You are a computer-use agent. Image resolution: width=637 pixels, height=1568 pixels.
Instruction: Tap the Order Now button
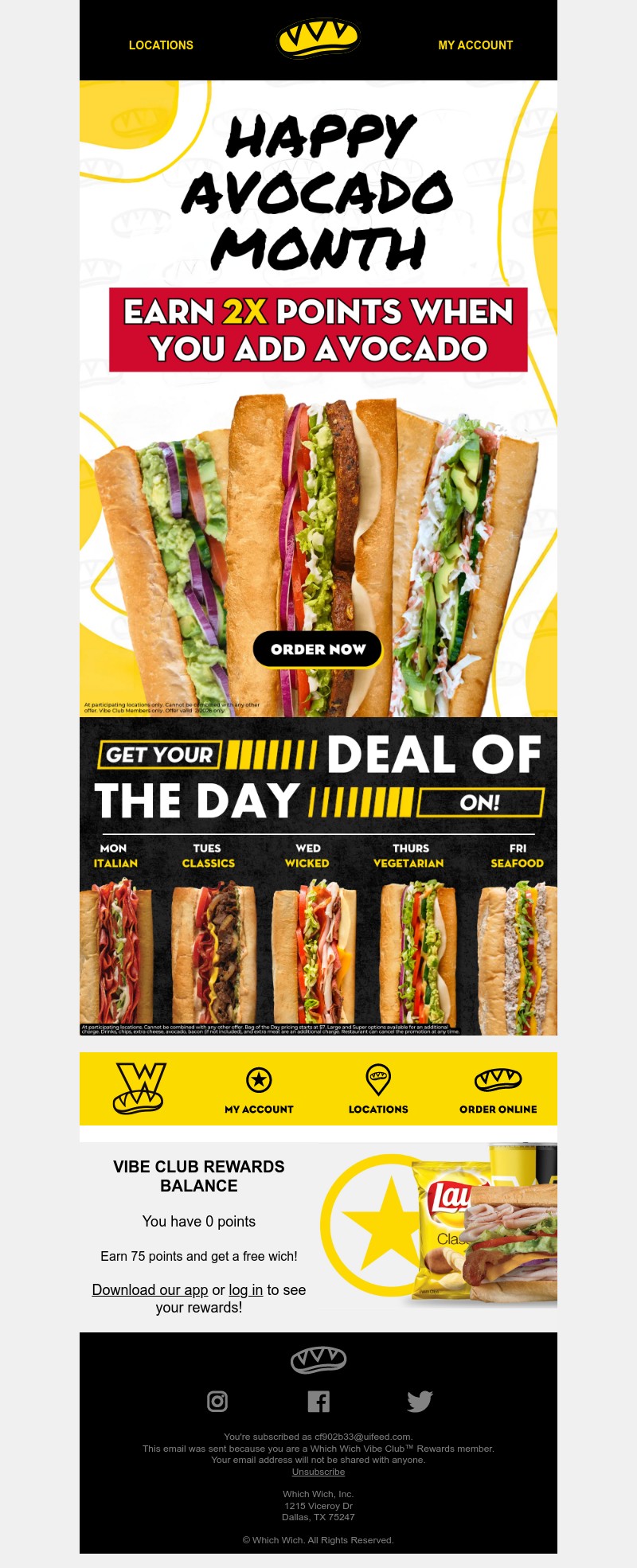[x=318, y=649]
